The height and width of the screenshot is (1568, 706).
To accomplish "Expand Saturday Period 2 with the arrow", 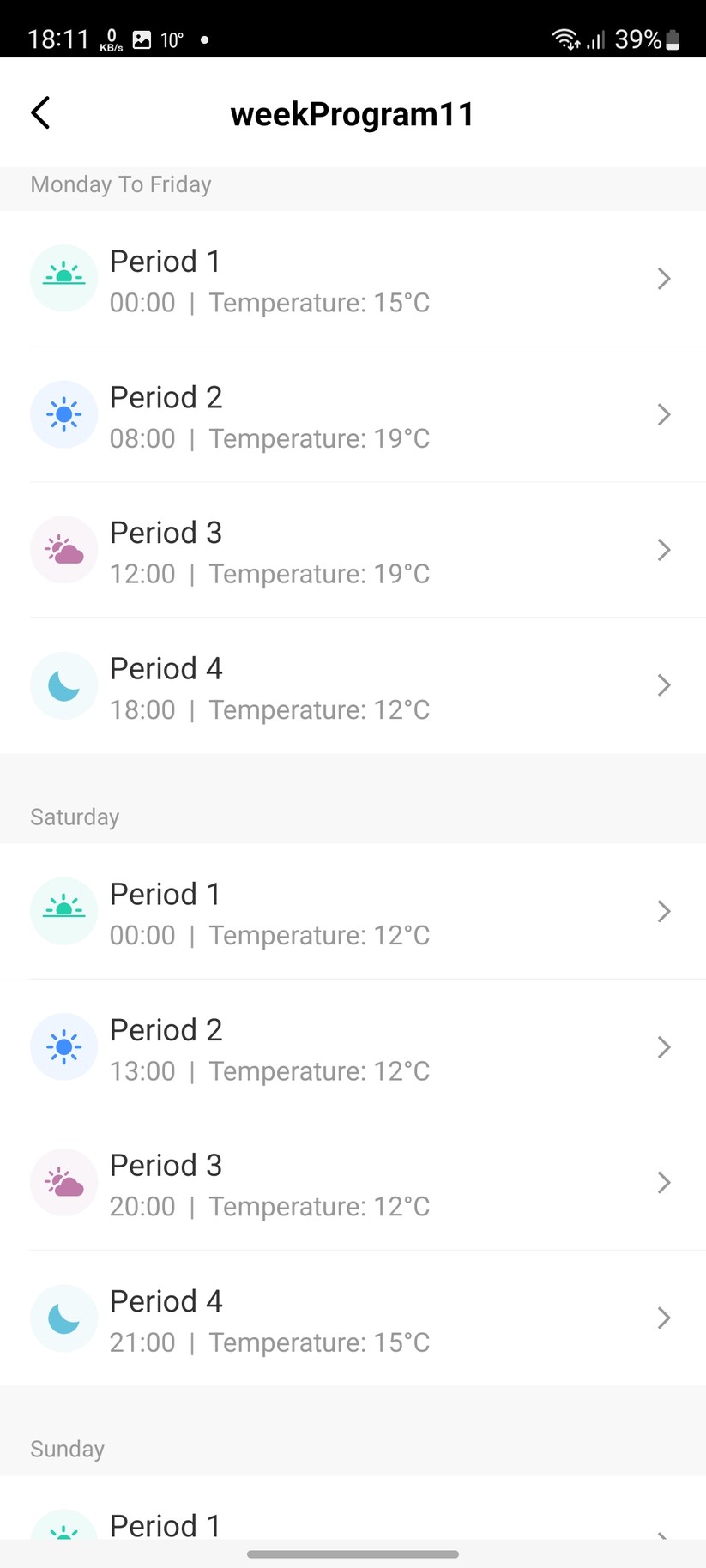I will (663, 1046).
